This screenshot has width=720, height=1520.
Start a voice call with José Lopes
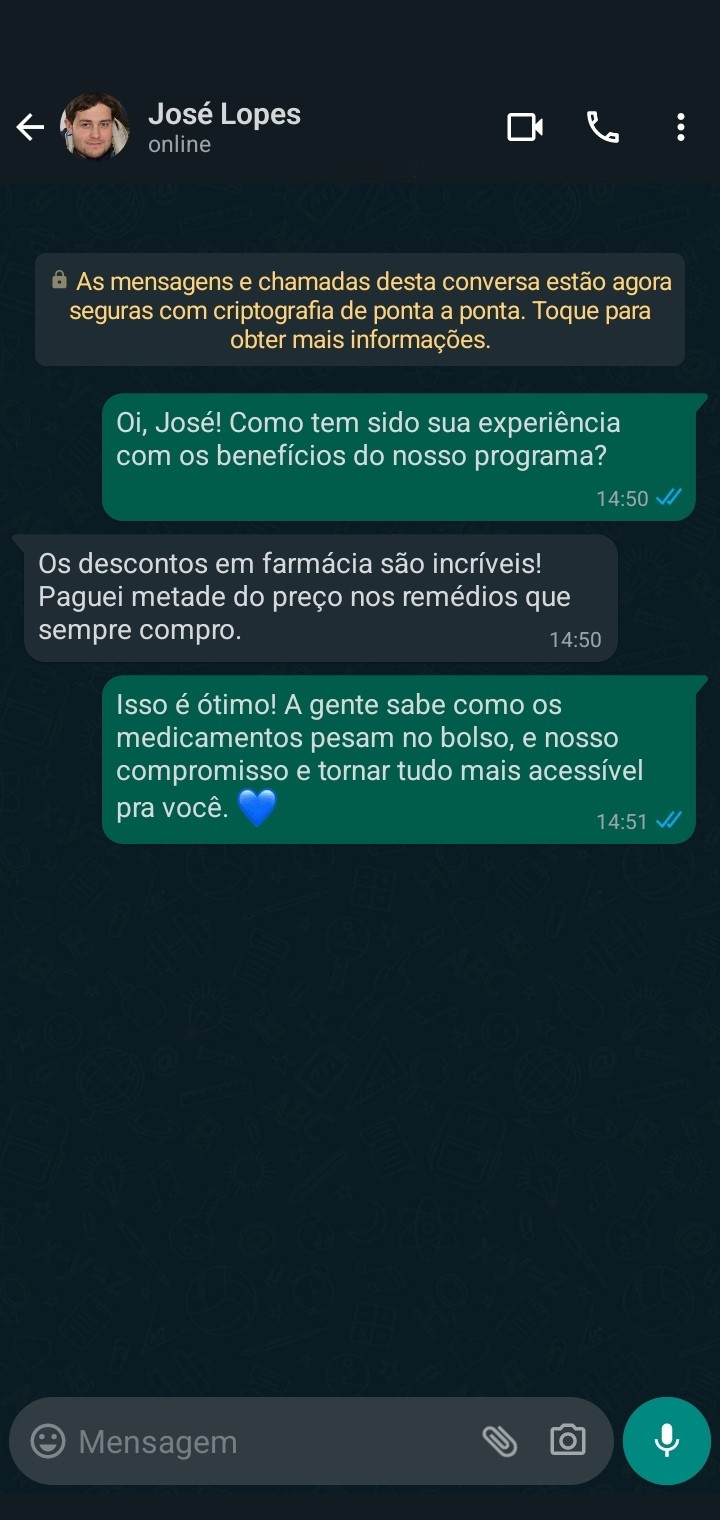602,127
